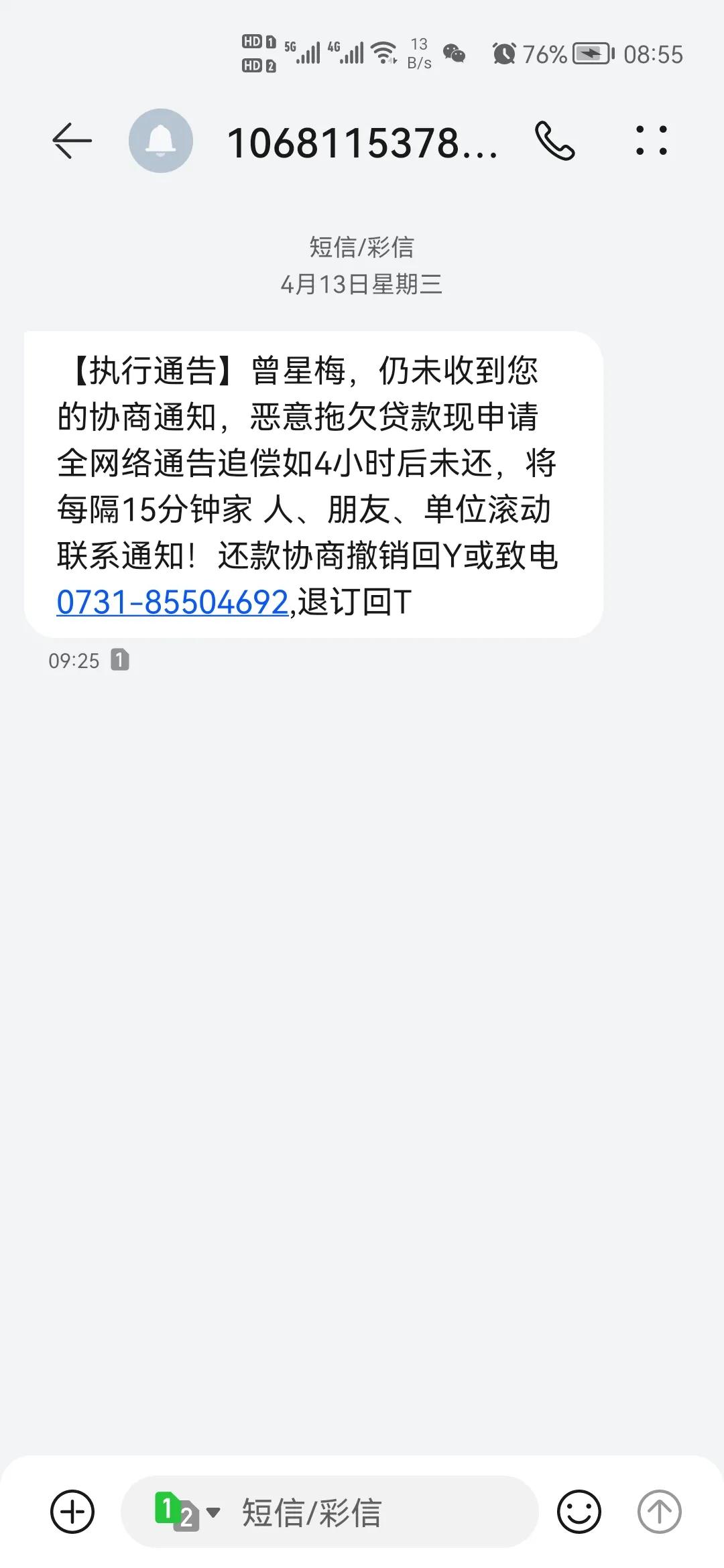The image size is (724, 1568).
Task: Tap the back arrow
Action: (72, 139)
